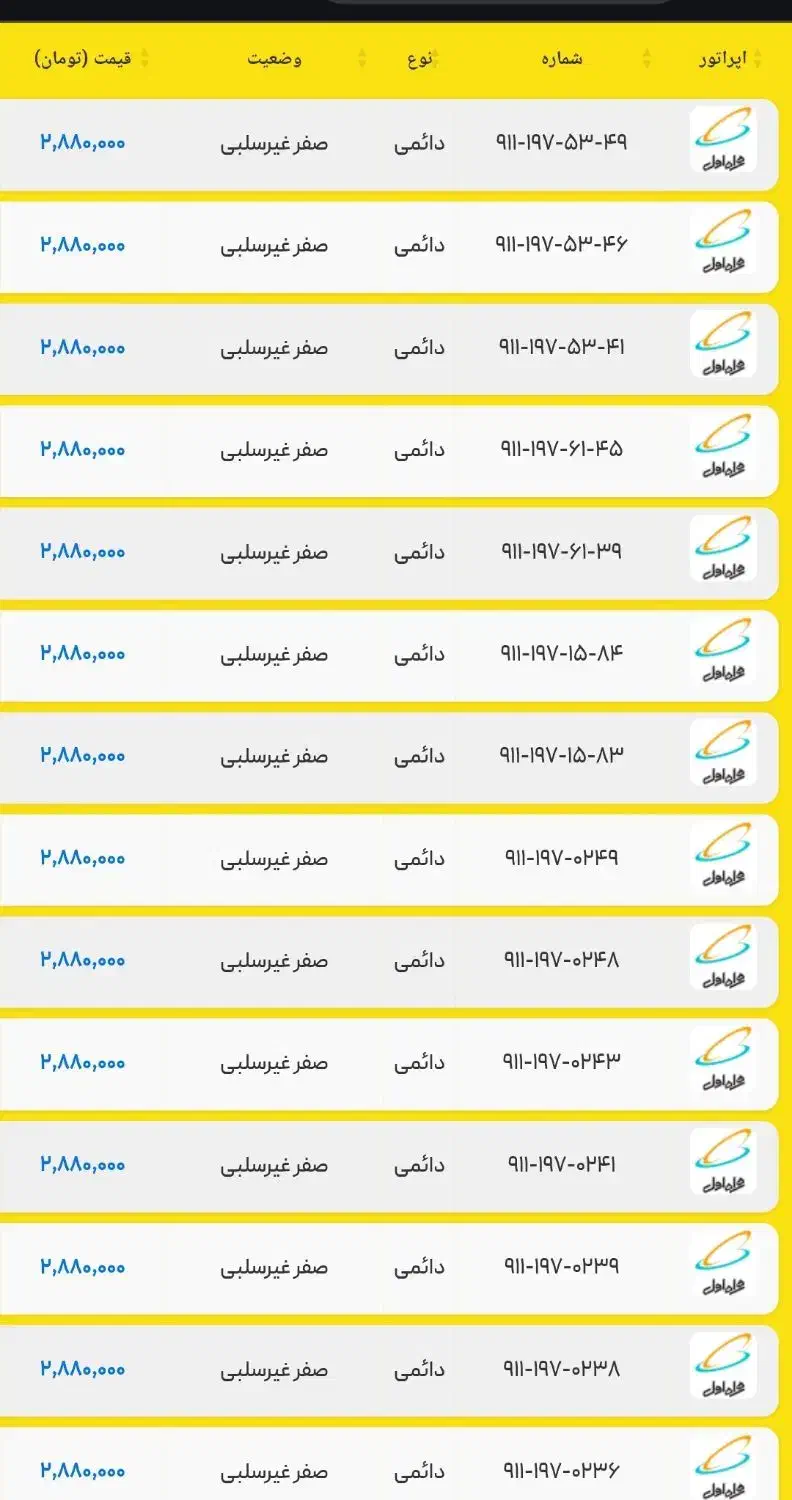Select the phone number 911-197-15-83
792x1500 pixels.
click(560, 756)
